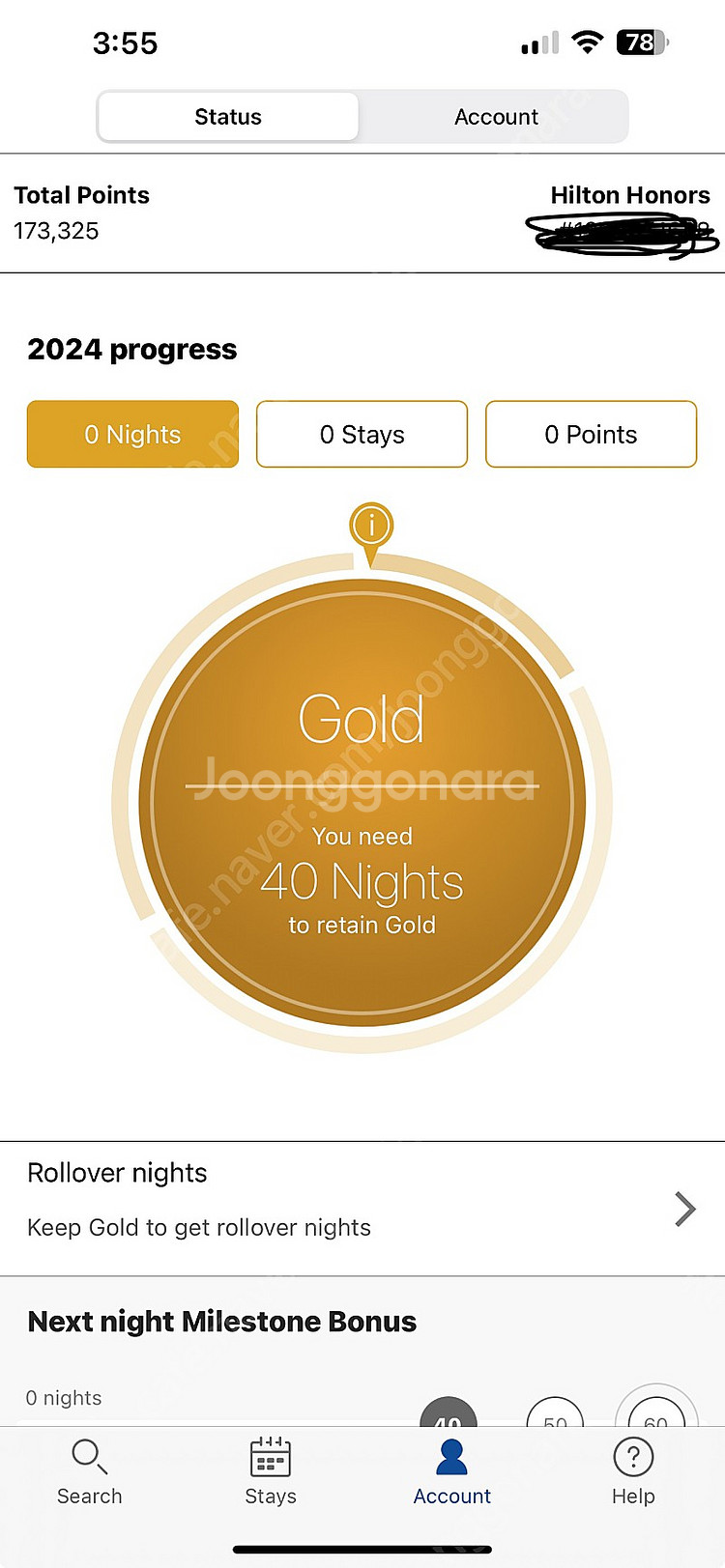The image size is (725, 1568).
Task: Show progress by 0 Points
Action: point(591,435)
